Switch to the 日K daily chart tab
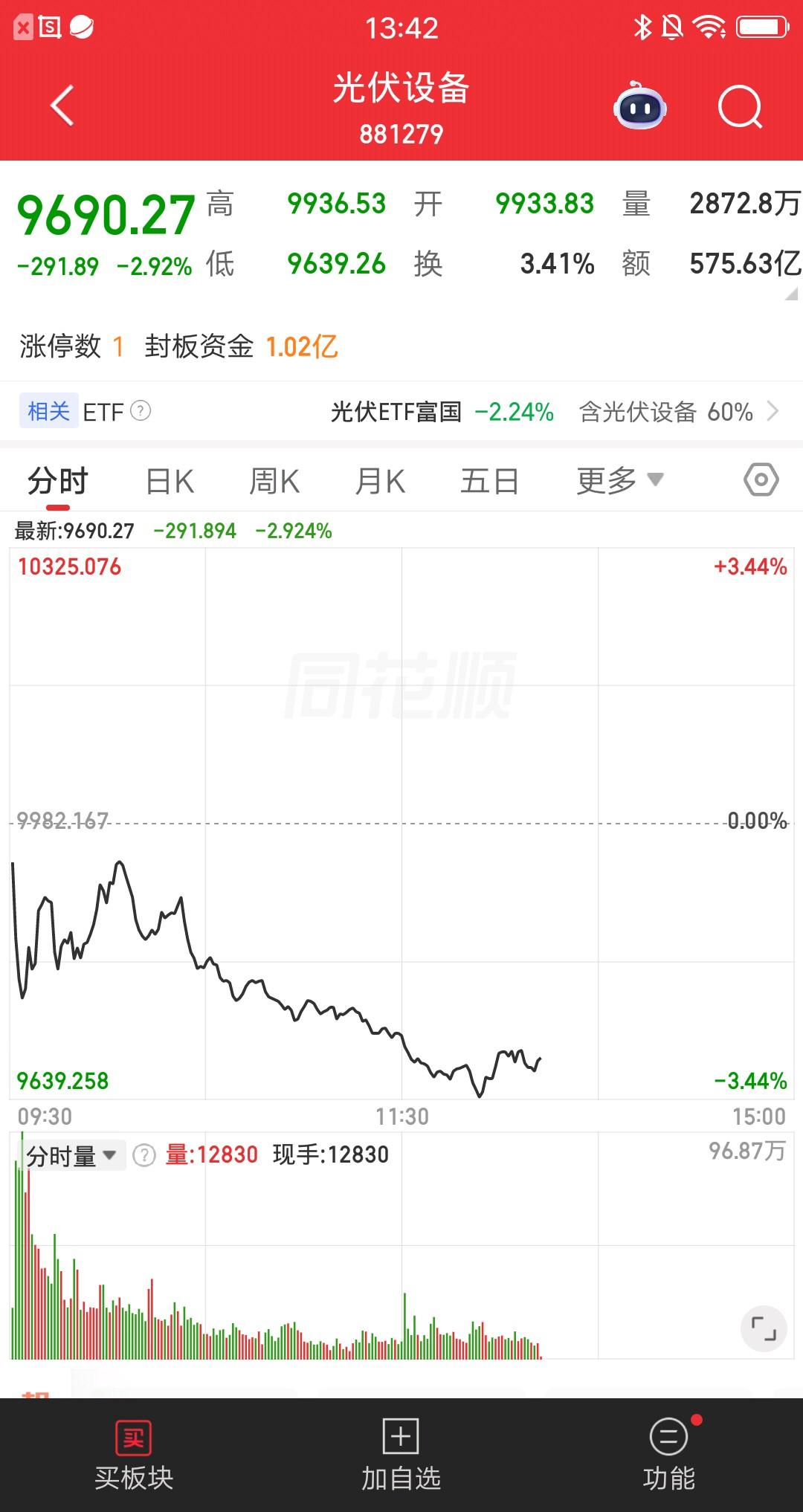803x1512 pixels. (171, 480)
